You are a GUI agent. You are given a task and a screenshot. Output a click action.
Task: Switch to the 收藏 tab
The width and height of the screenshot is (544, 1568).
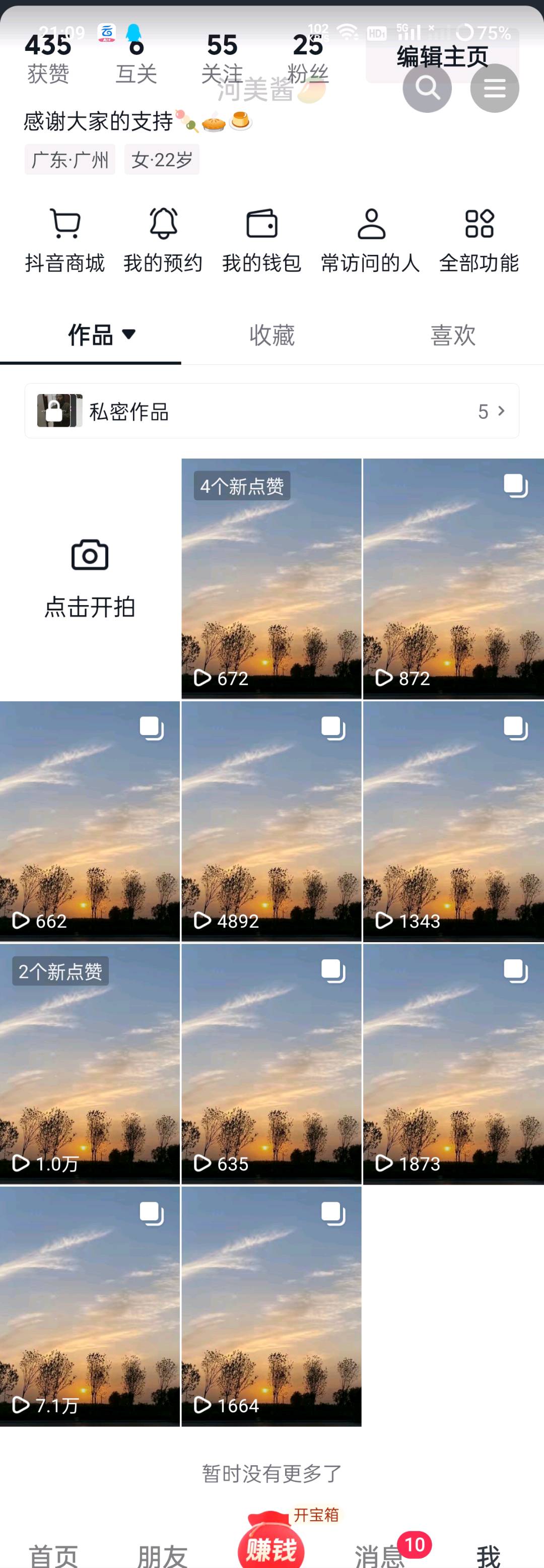[272, 336]
